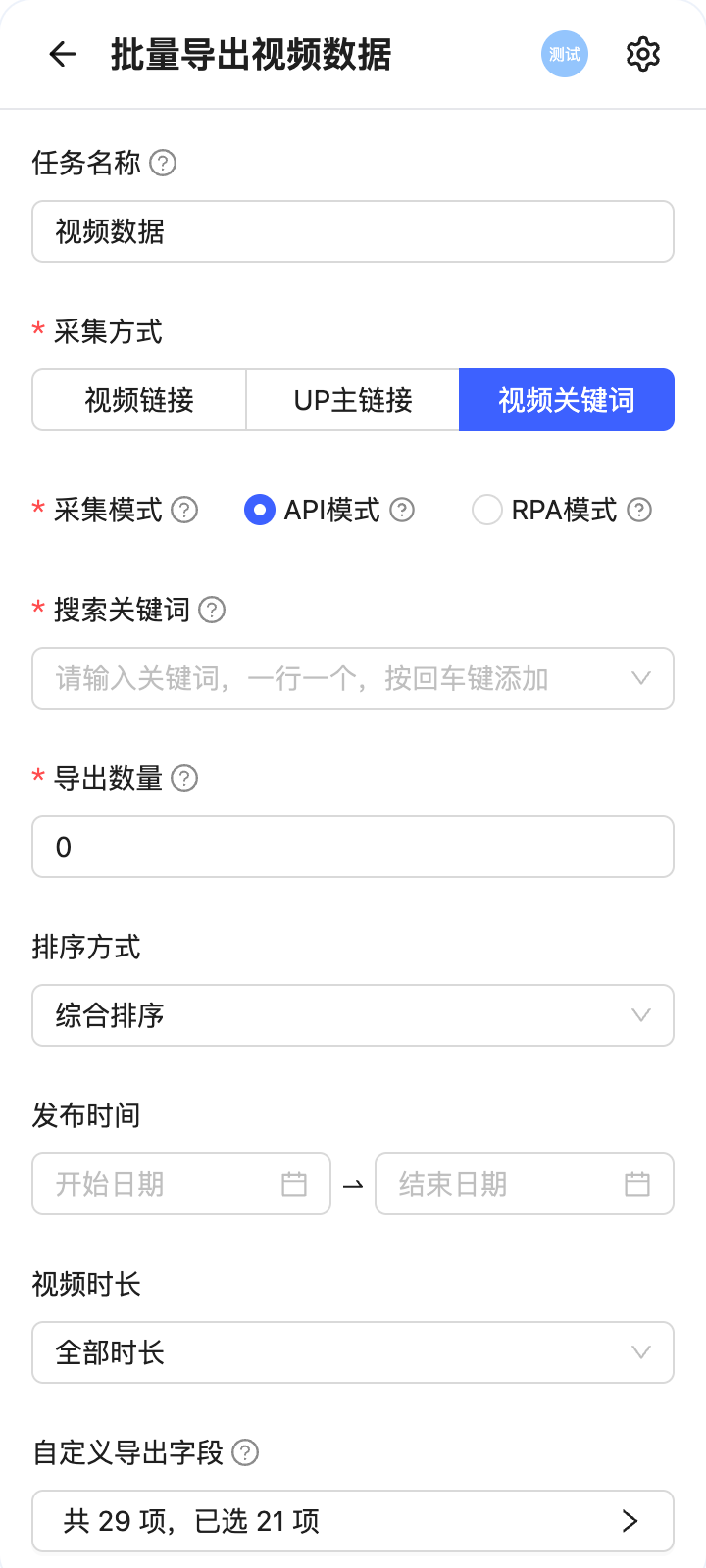Focus the 搜索关键词 input box
Image resolution: width=706 pixels, height=1568 pixels.
coord(333,678)
